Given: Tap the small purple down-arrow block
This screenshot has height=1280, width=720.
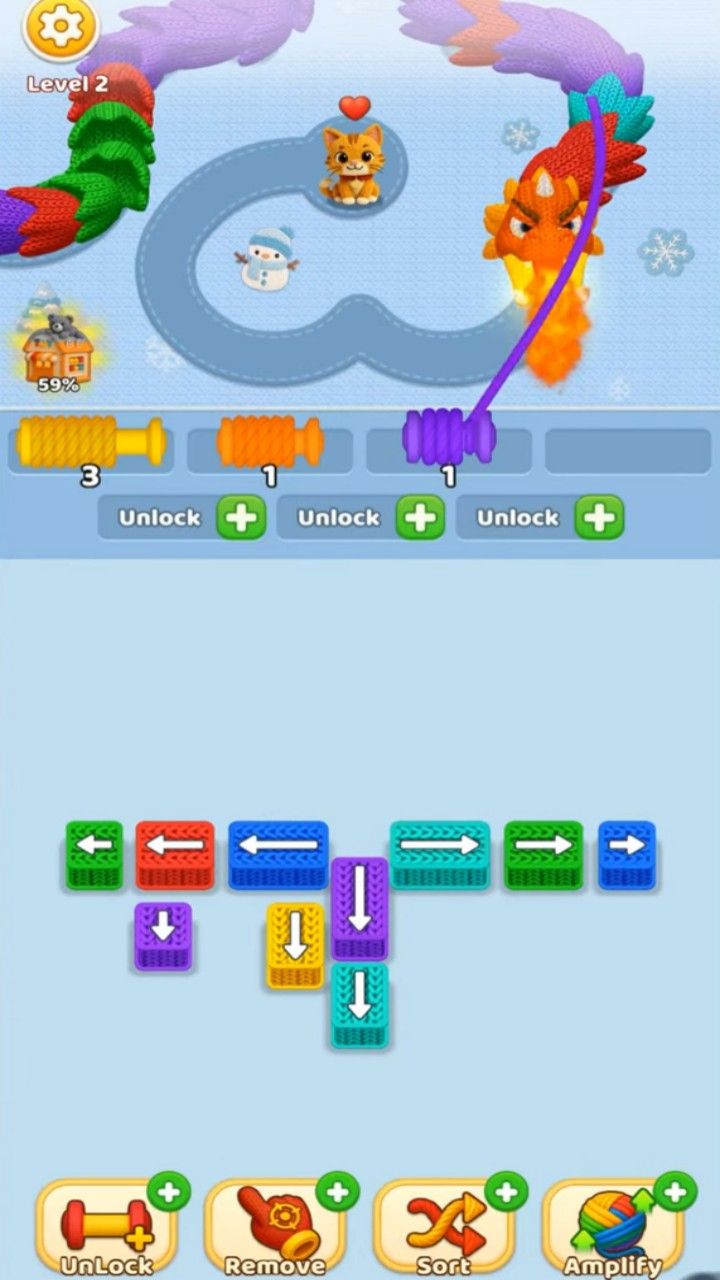Looking at the screenshot, I should [163, 933].
